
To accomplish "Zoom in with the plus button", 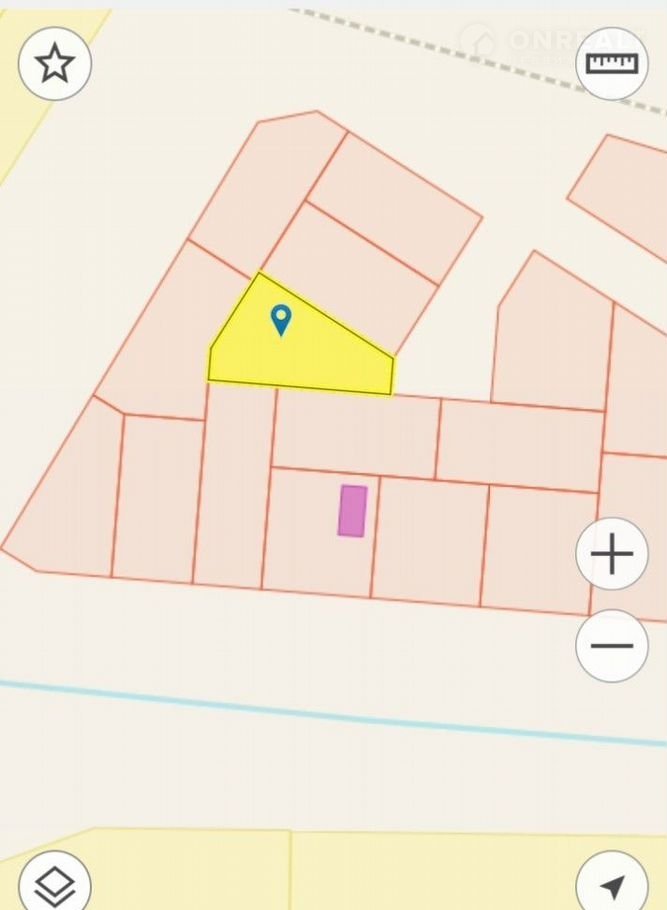I will click(612, 554).
